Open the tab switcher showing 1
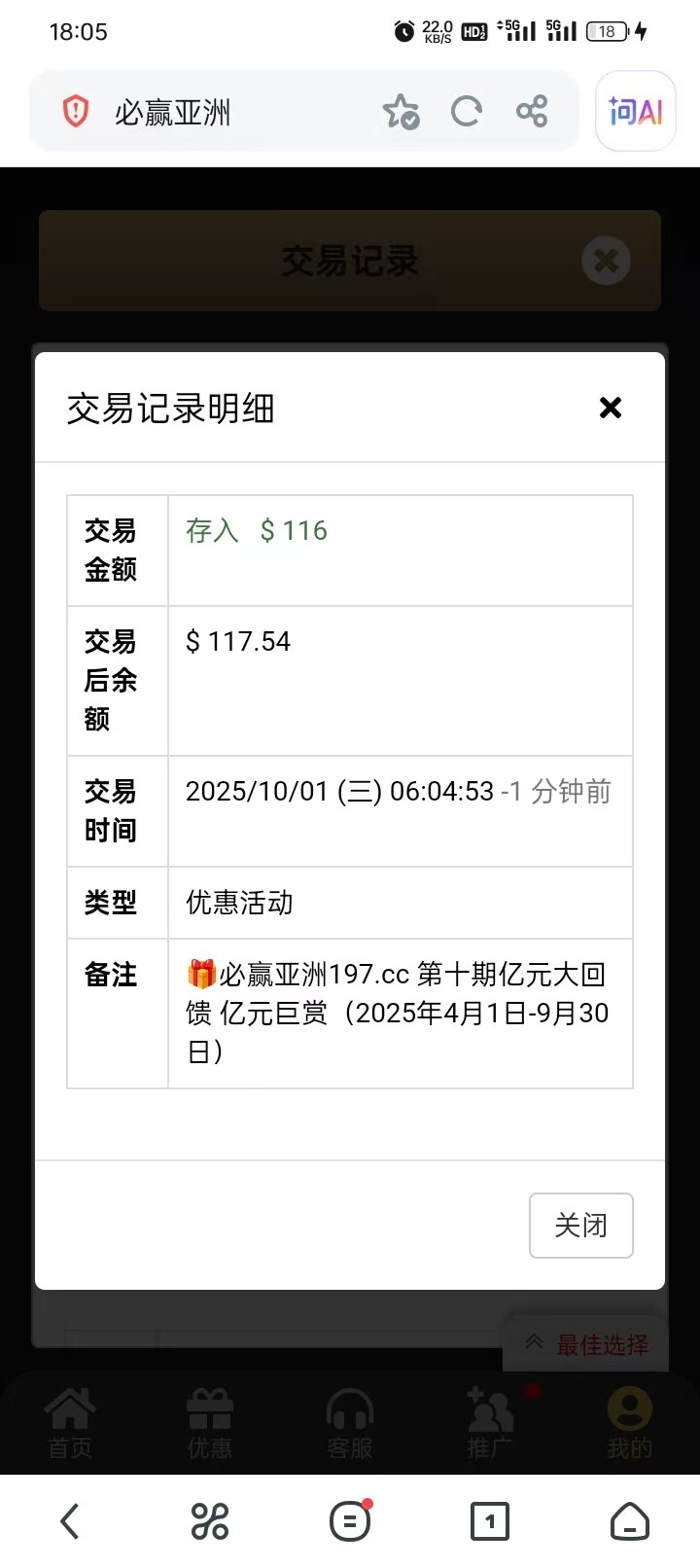 click(489, 1521)
